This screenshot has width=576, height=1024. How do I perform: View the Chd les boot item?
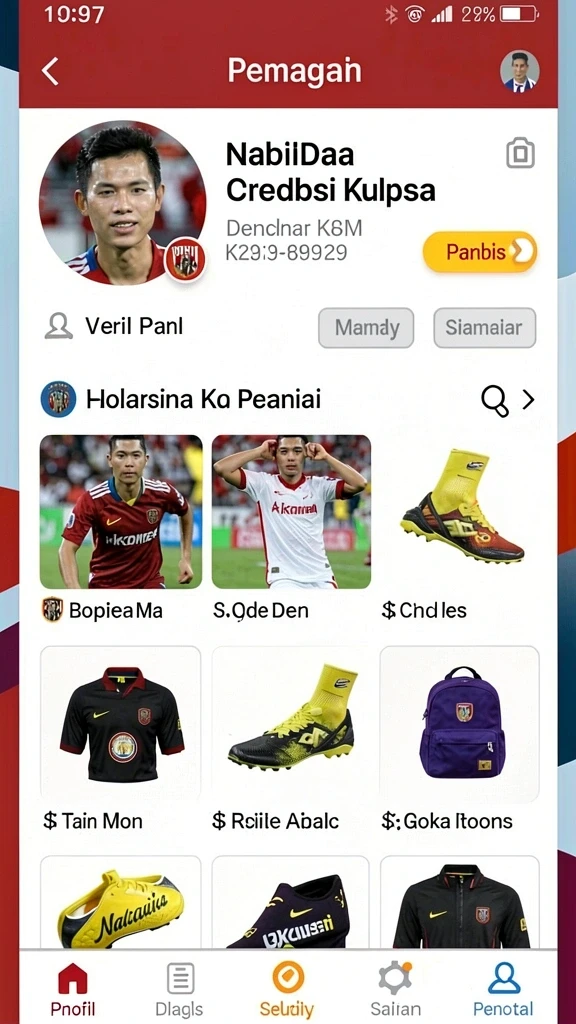[460, 511]
